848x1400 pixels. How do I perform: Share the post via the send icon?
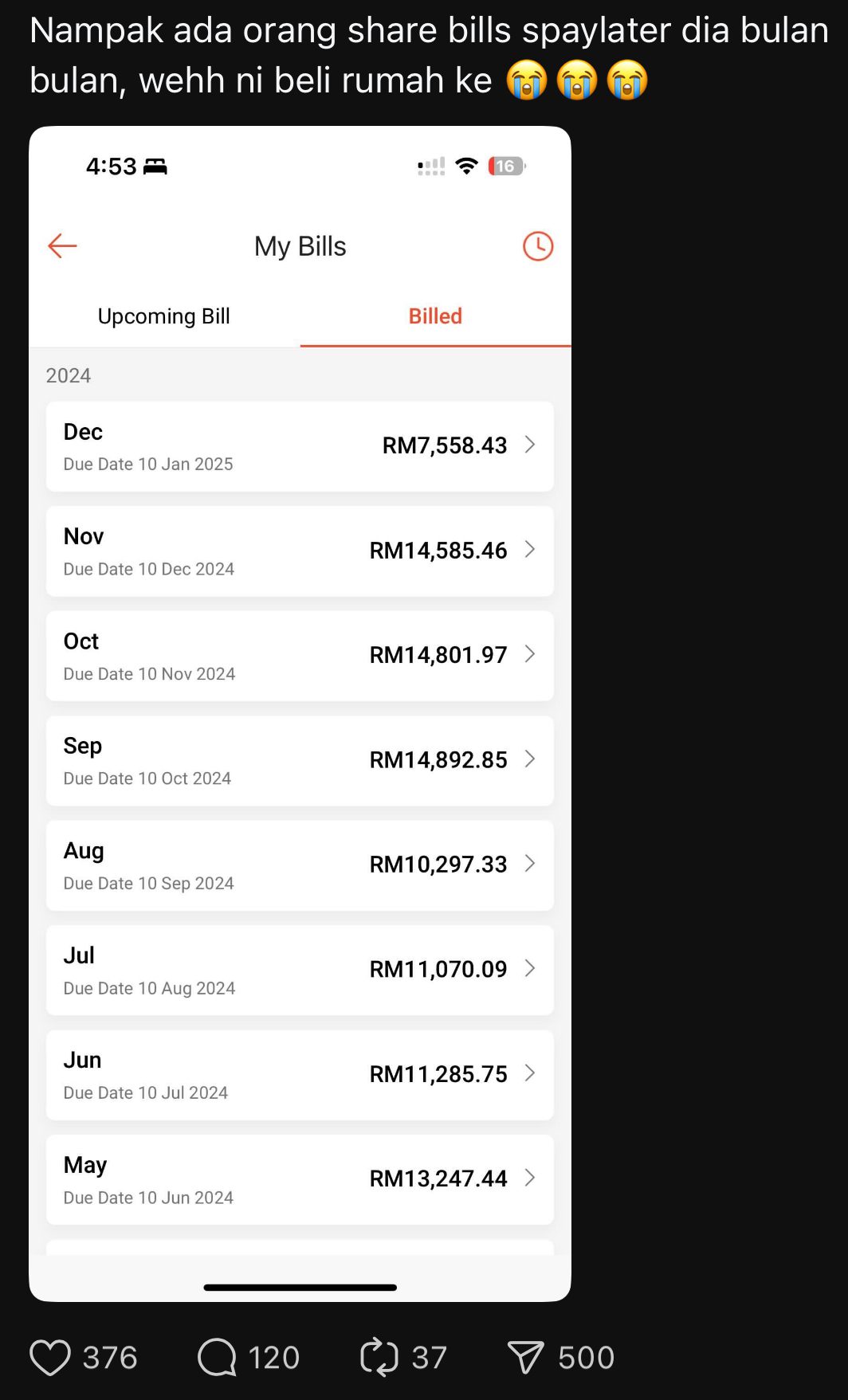[x=526, y=1357]
